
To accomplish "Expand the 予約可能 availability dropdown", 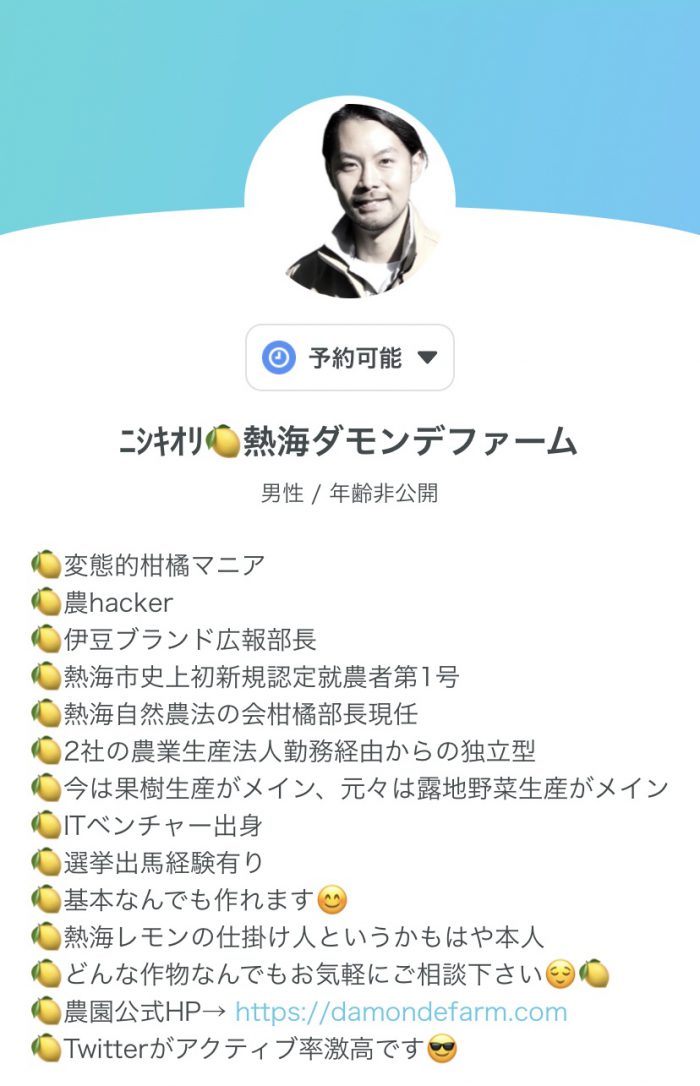I will click(349, 358).
